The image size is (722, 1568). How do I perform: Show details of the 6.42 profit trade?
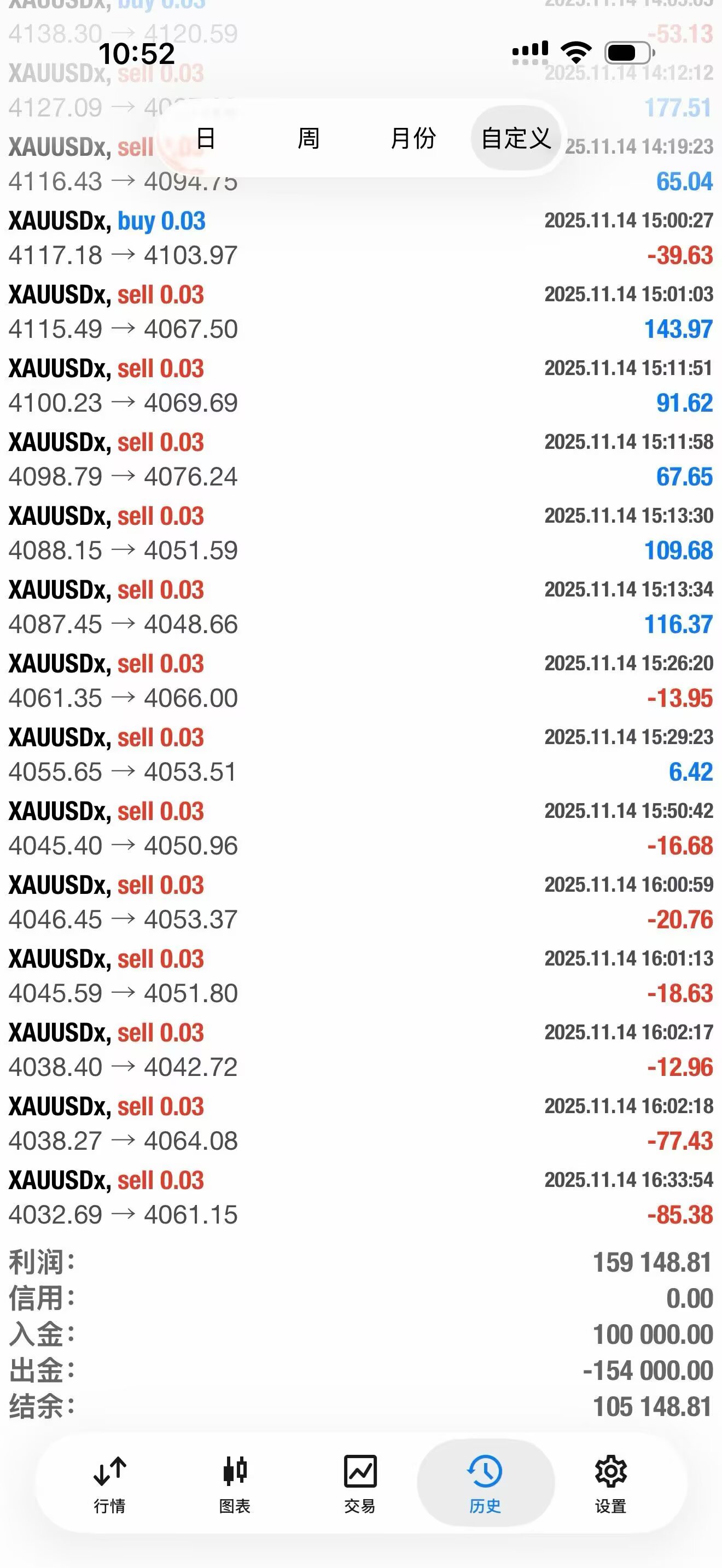pos(360,754)
